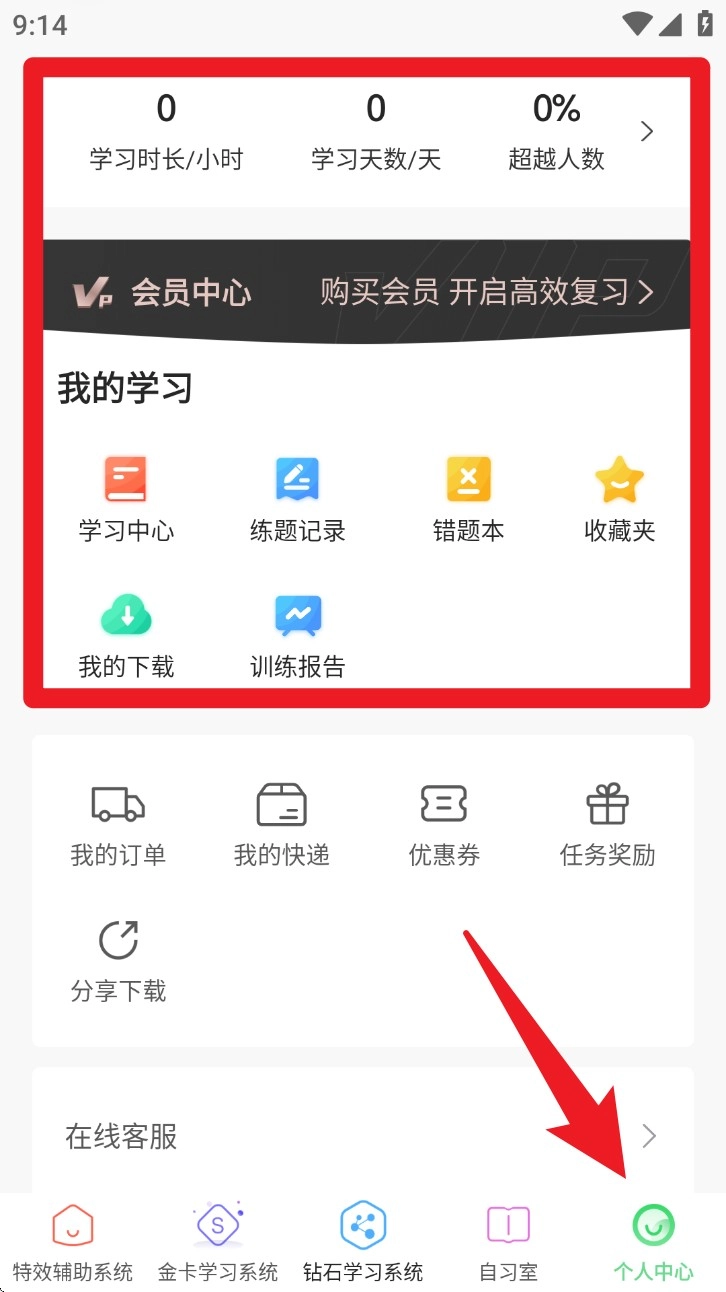This screenshot has height=1292, width=726.
Task: Open 学习中心 study center
Action: point(126,499)
